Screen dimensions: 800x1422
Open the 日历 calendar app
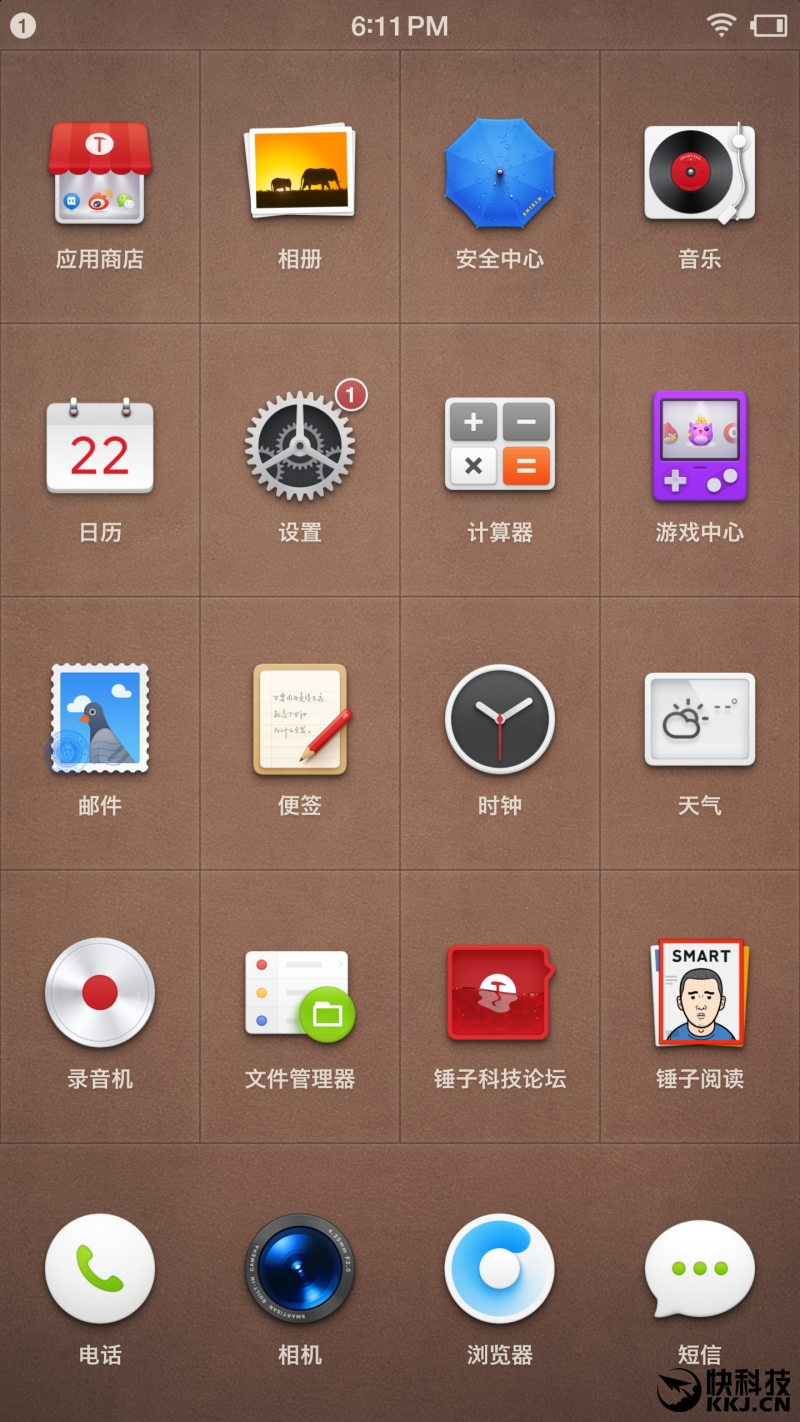100,446
